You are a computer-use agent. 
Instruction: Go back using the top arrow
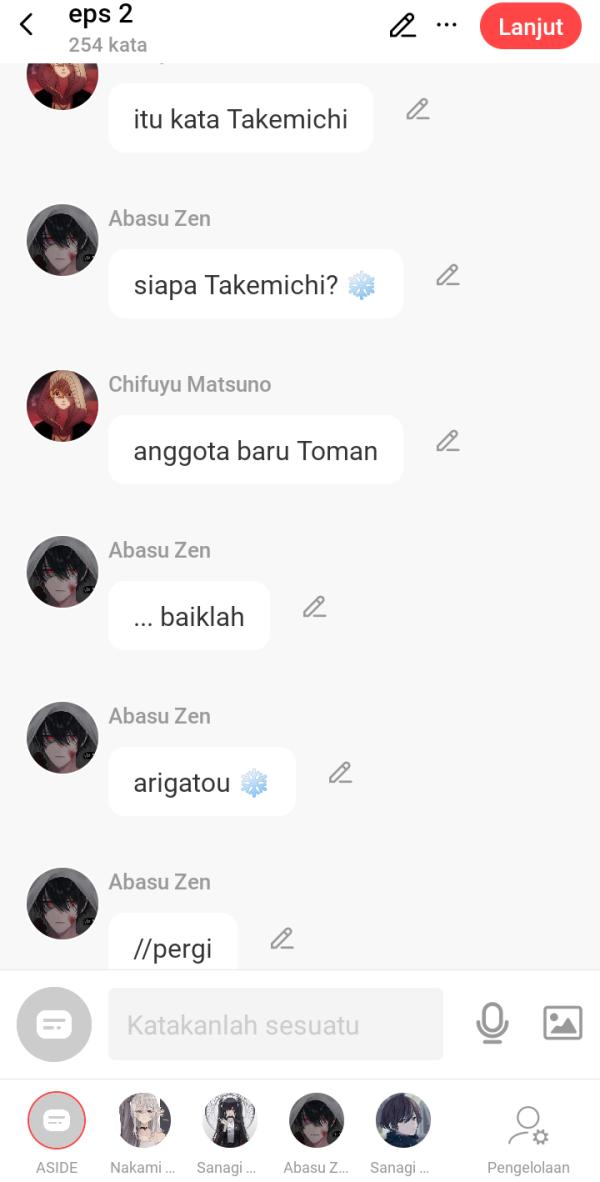(x=27, y=25)
